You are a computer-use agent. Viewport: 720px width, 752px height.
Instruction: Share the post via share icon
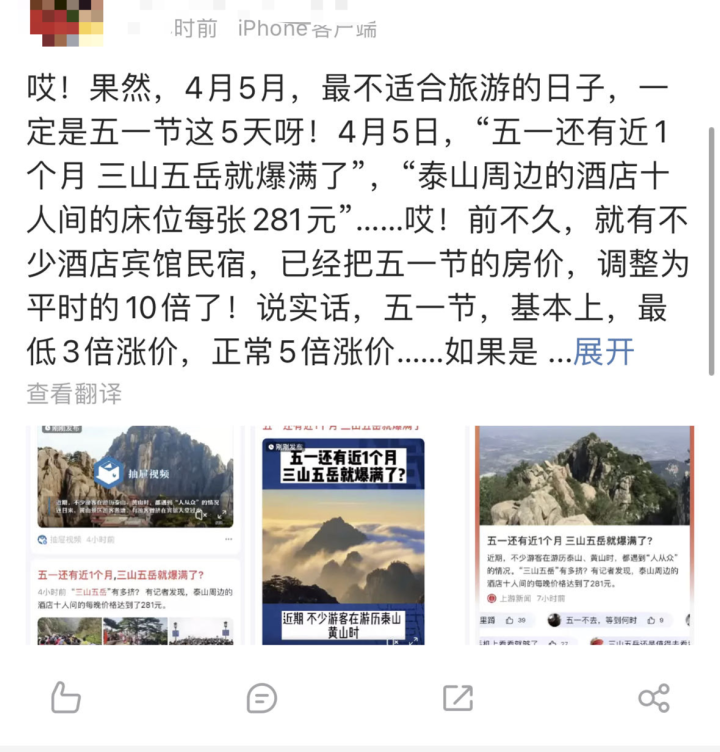[653, 697]
